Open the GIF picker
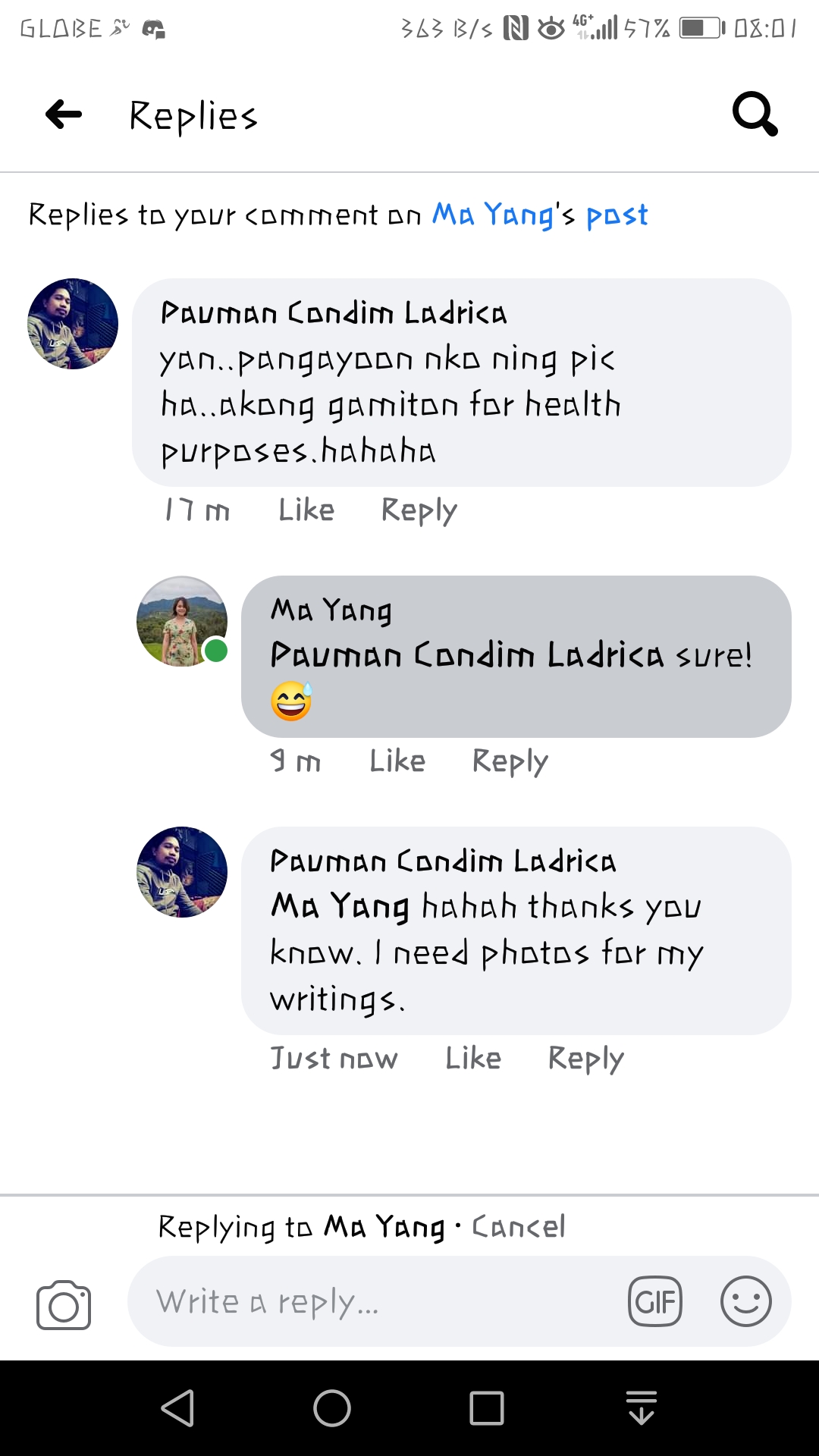819x1456 pixels. (x=655, y=1302)
